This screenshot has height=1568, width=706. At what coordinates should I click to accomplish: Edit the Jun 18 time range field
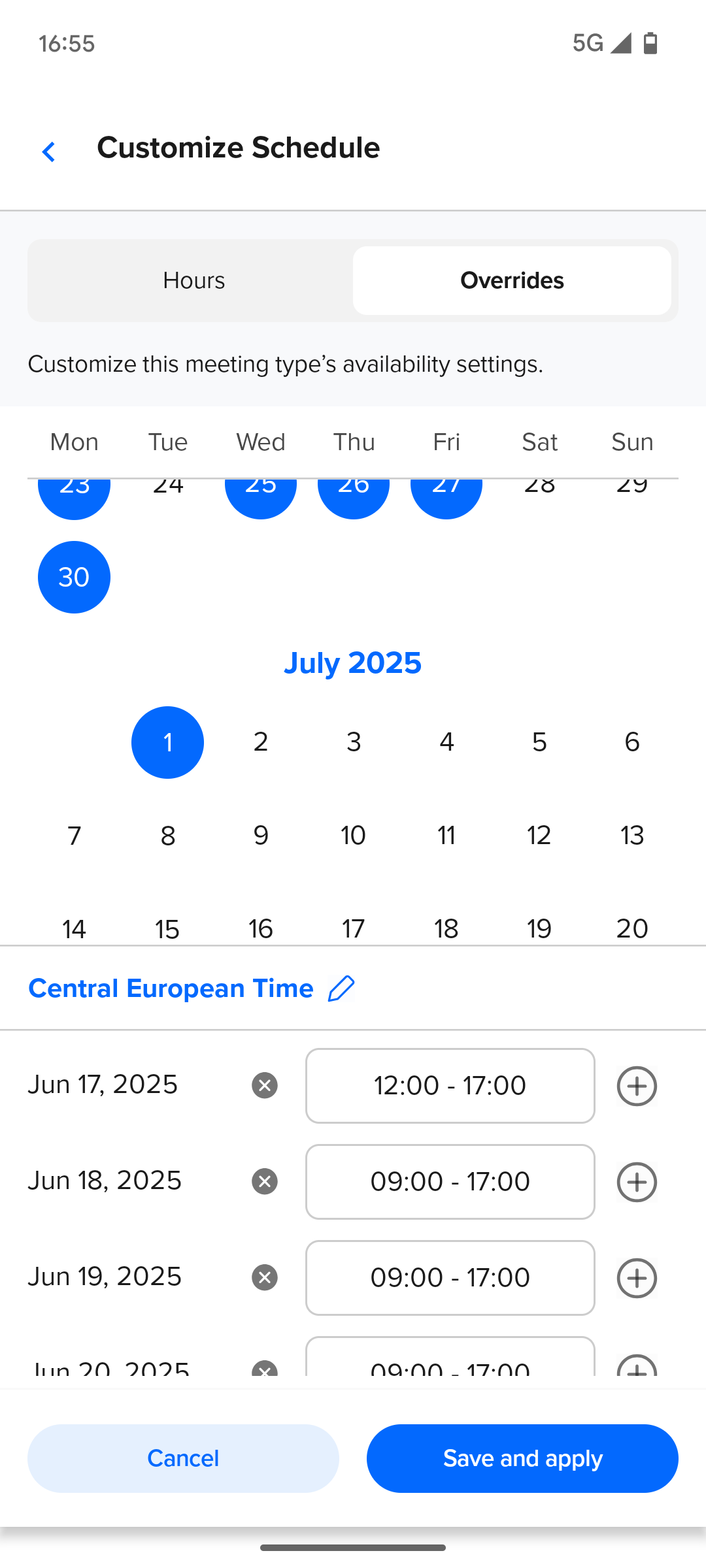tap(450, 1182)
